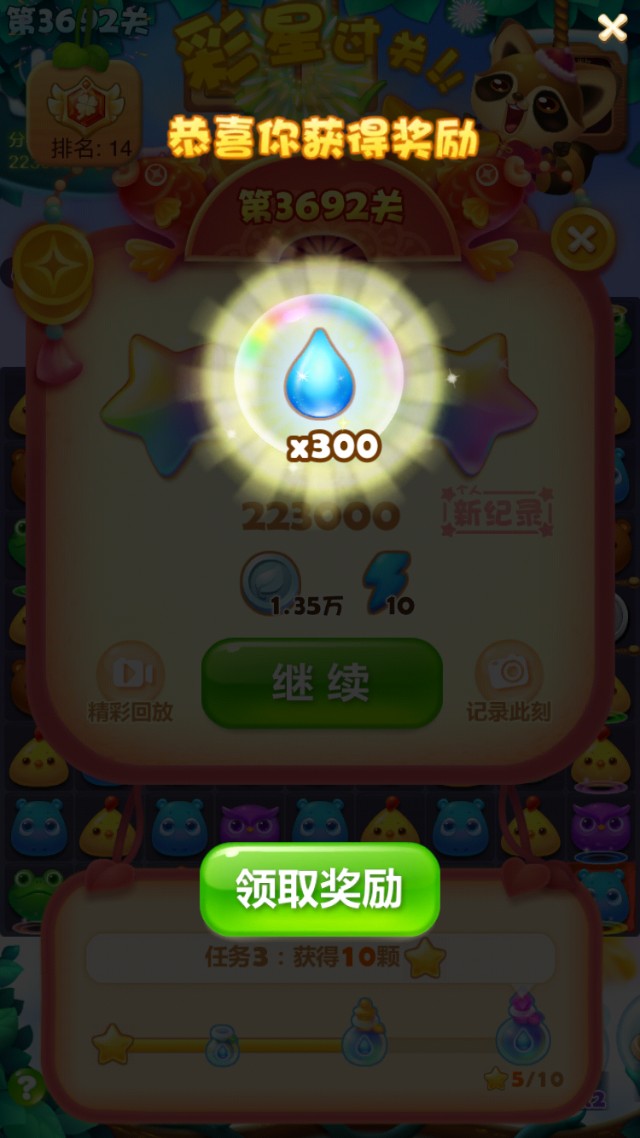Close the reward overlay with top X
The height and width of the screenshot is (1138, 640).
(x=612, y=28)
